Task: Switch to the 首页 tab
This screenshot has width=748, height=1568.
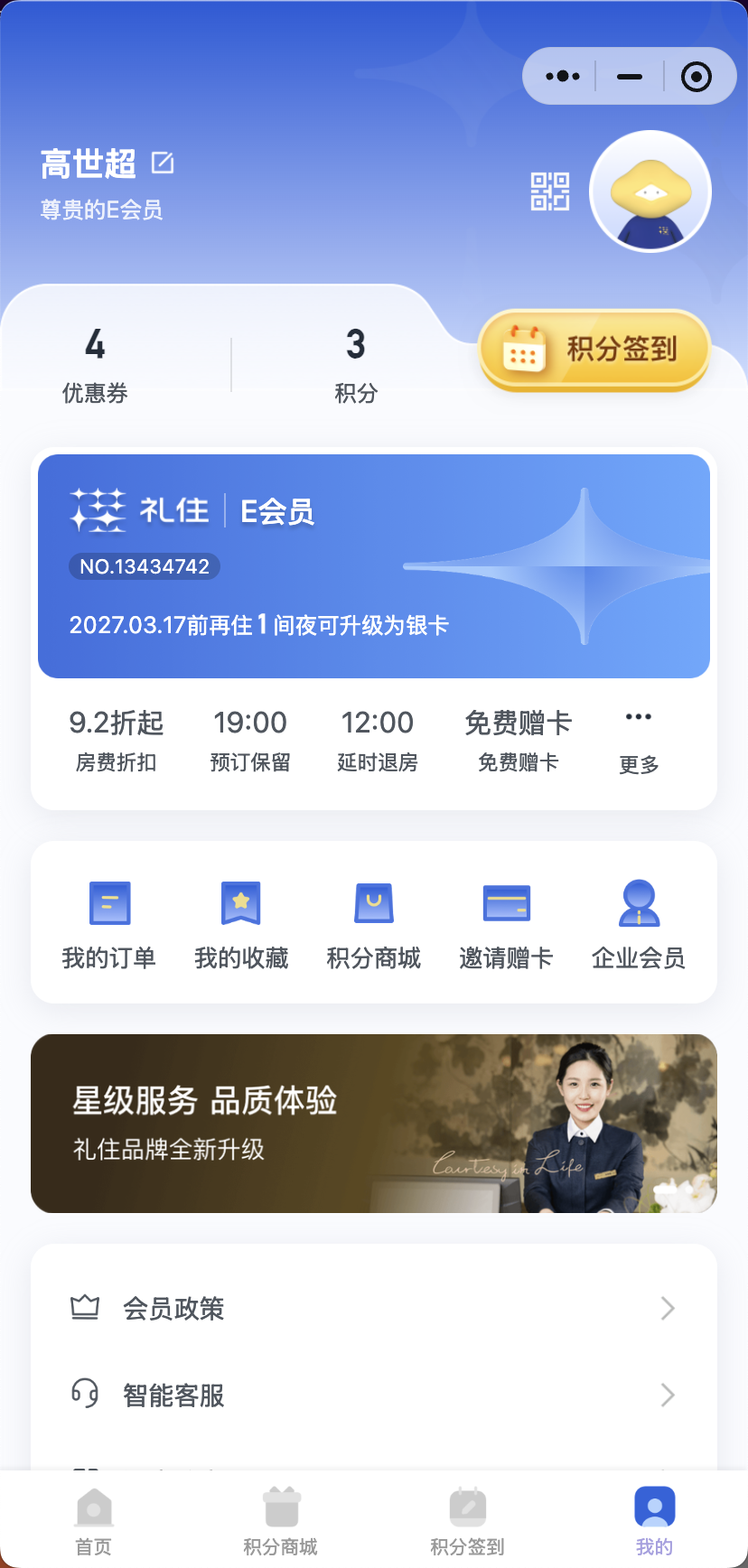Action: [94, 1522]
